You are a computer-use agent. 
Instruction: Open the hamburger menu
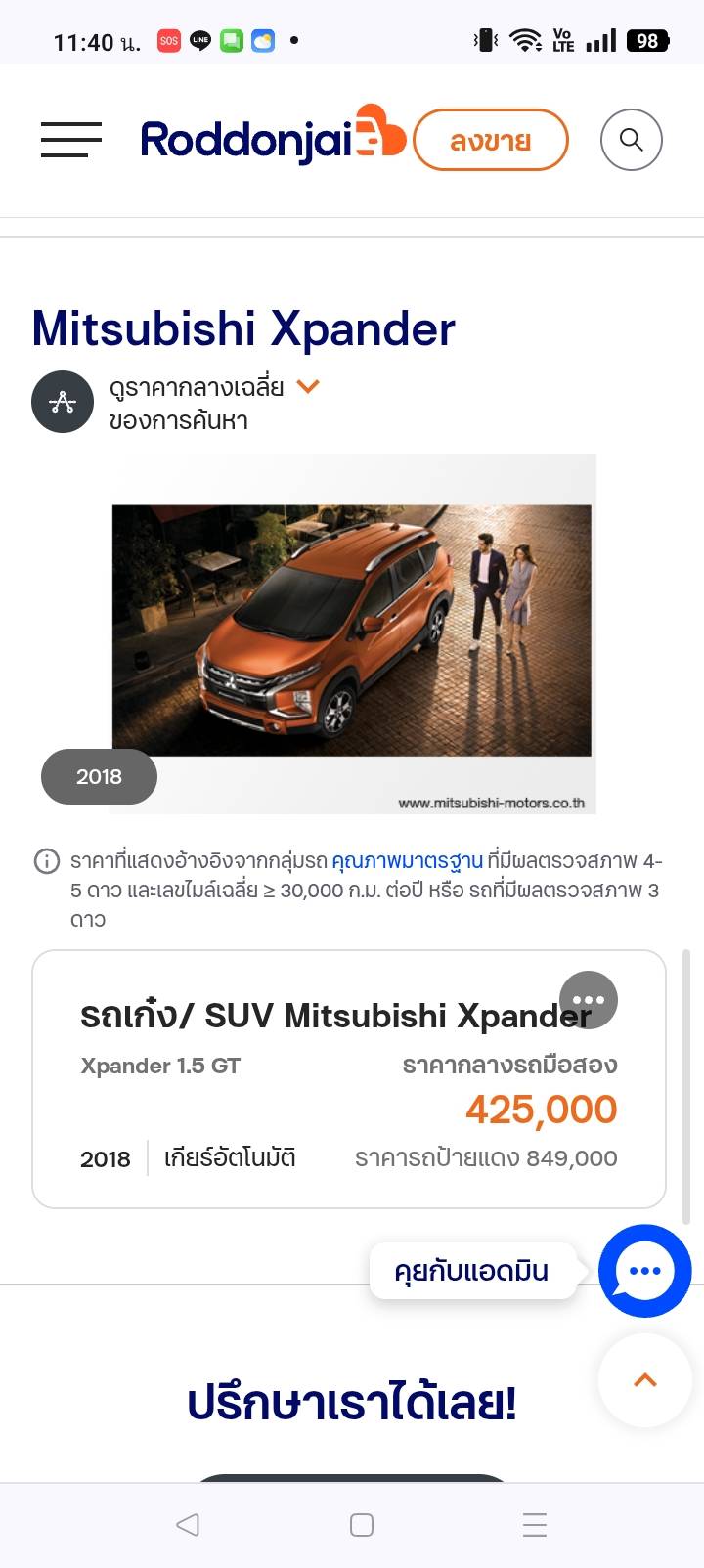[71, 140]
